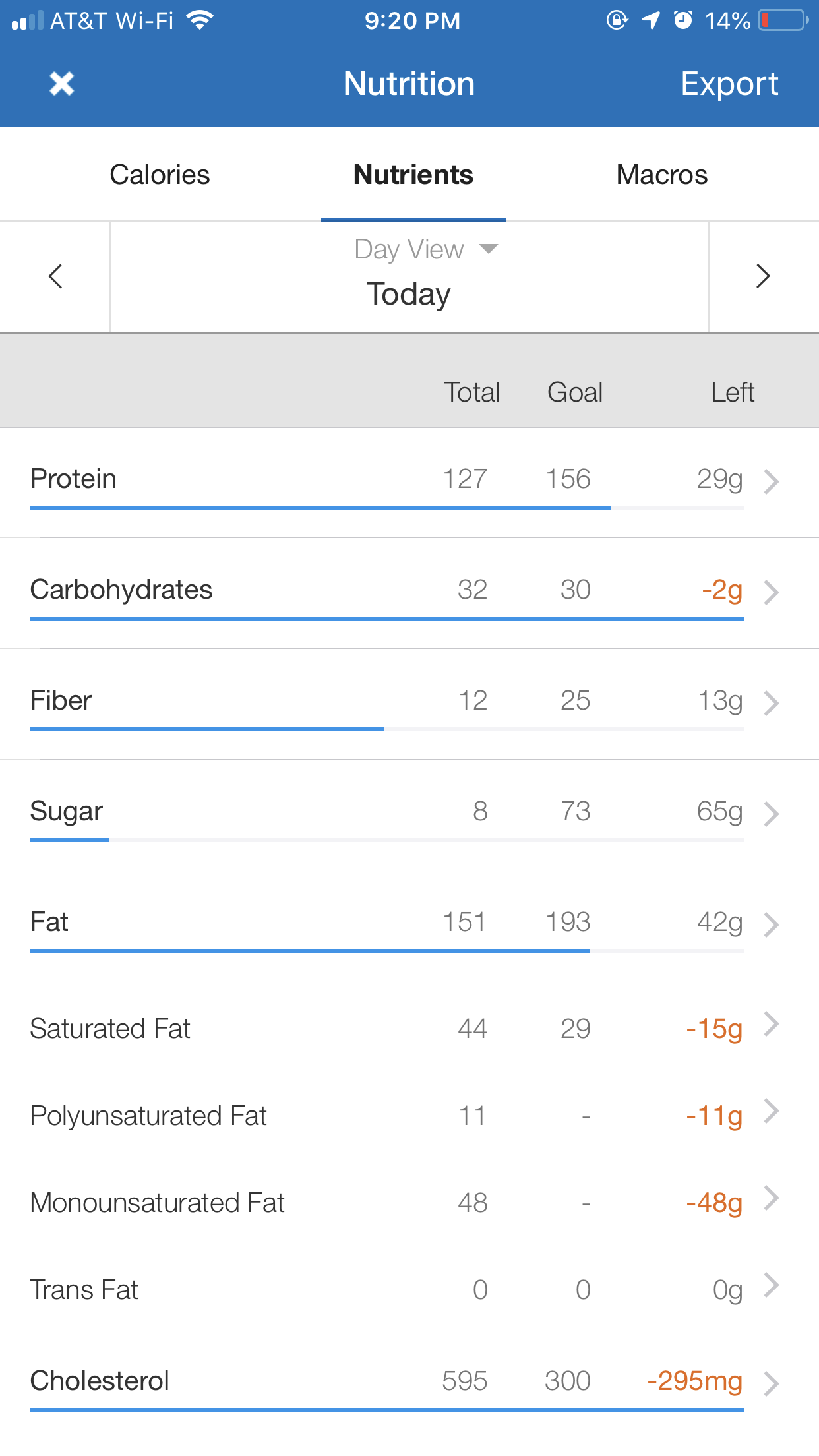Open Protein details
The height and width of the screenshot is (1456, 819).
coord(409,483)
